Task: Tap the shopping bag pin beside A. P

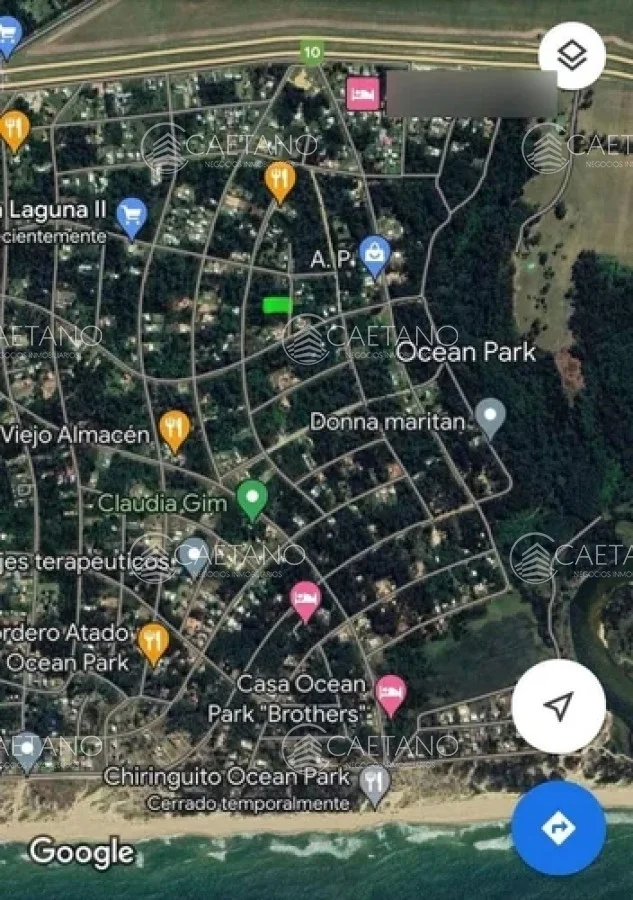Action: coord(374,253)
